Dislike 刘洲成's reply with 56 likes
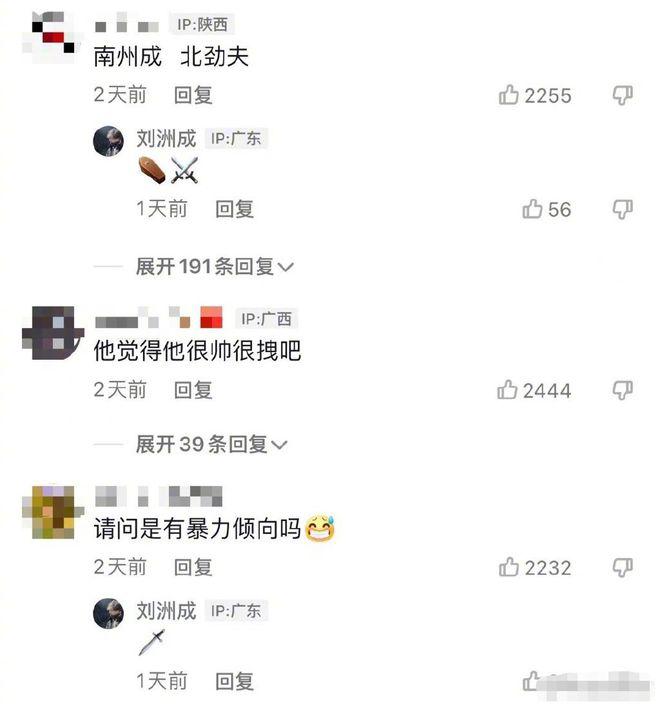660x704 pixels. (622, 208)
